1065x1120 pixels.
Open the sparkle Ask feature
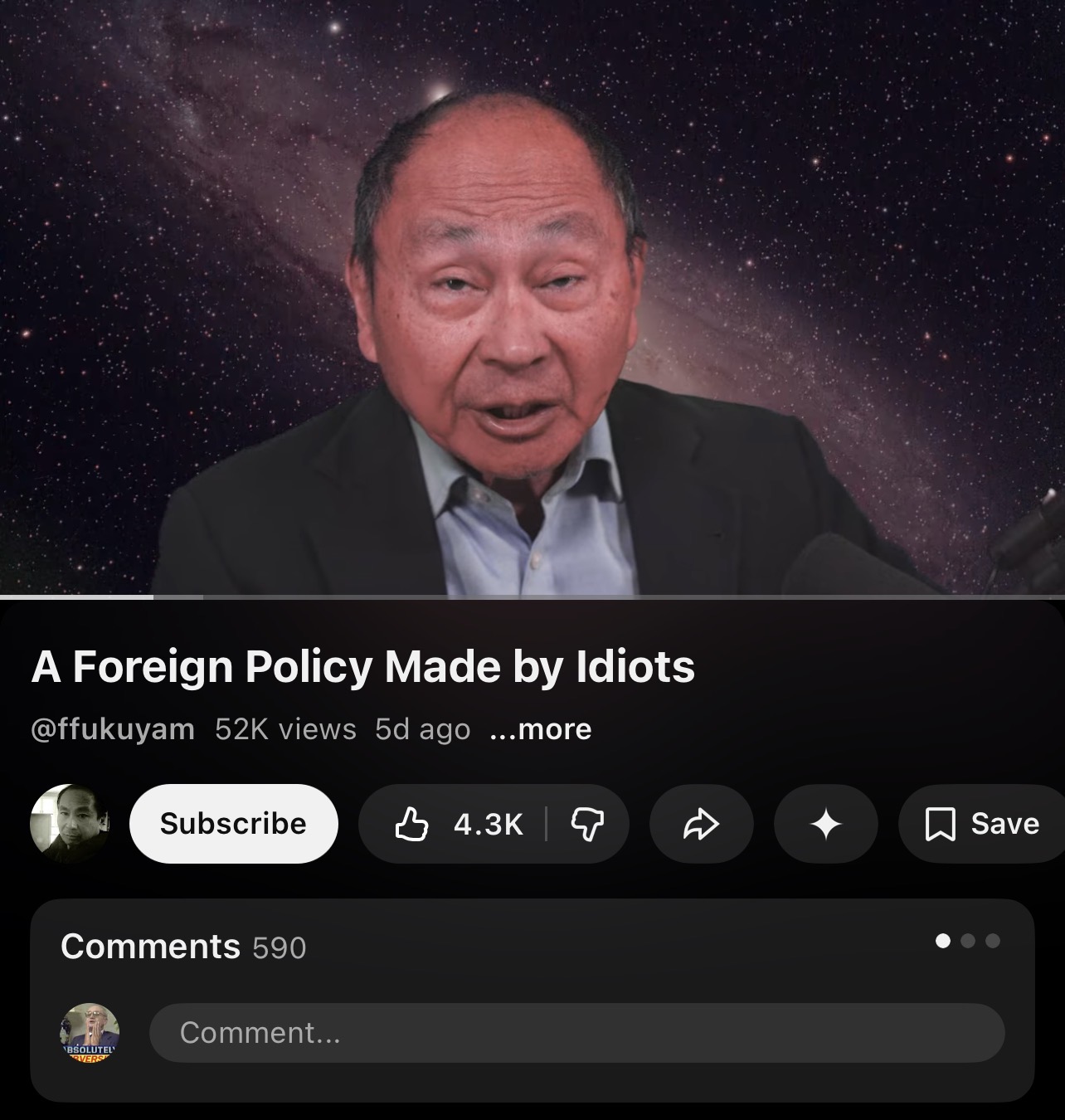pos(825,824)
